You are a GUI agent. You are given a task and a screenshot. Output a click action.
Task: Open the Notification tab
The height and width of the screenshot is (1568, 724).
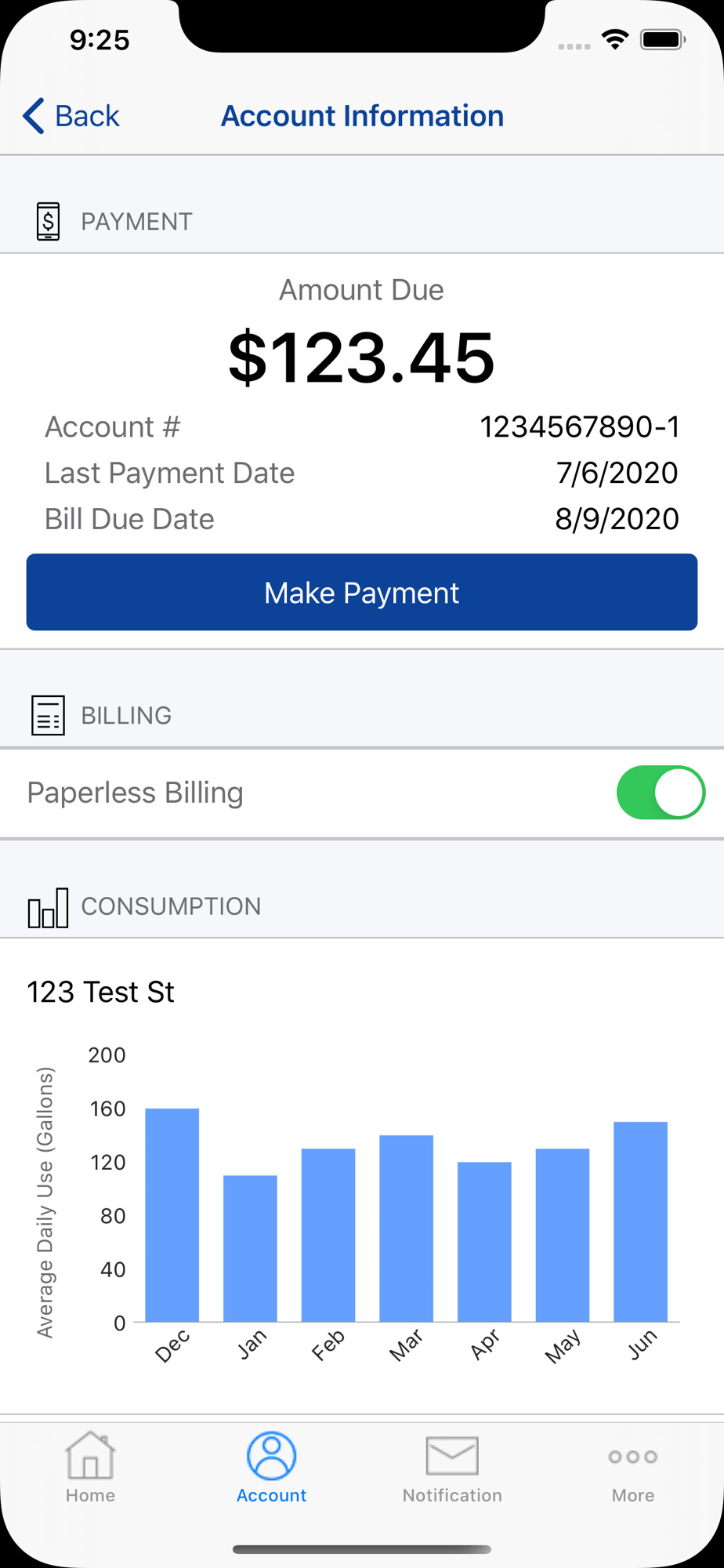click(452, 1467)
